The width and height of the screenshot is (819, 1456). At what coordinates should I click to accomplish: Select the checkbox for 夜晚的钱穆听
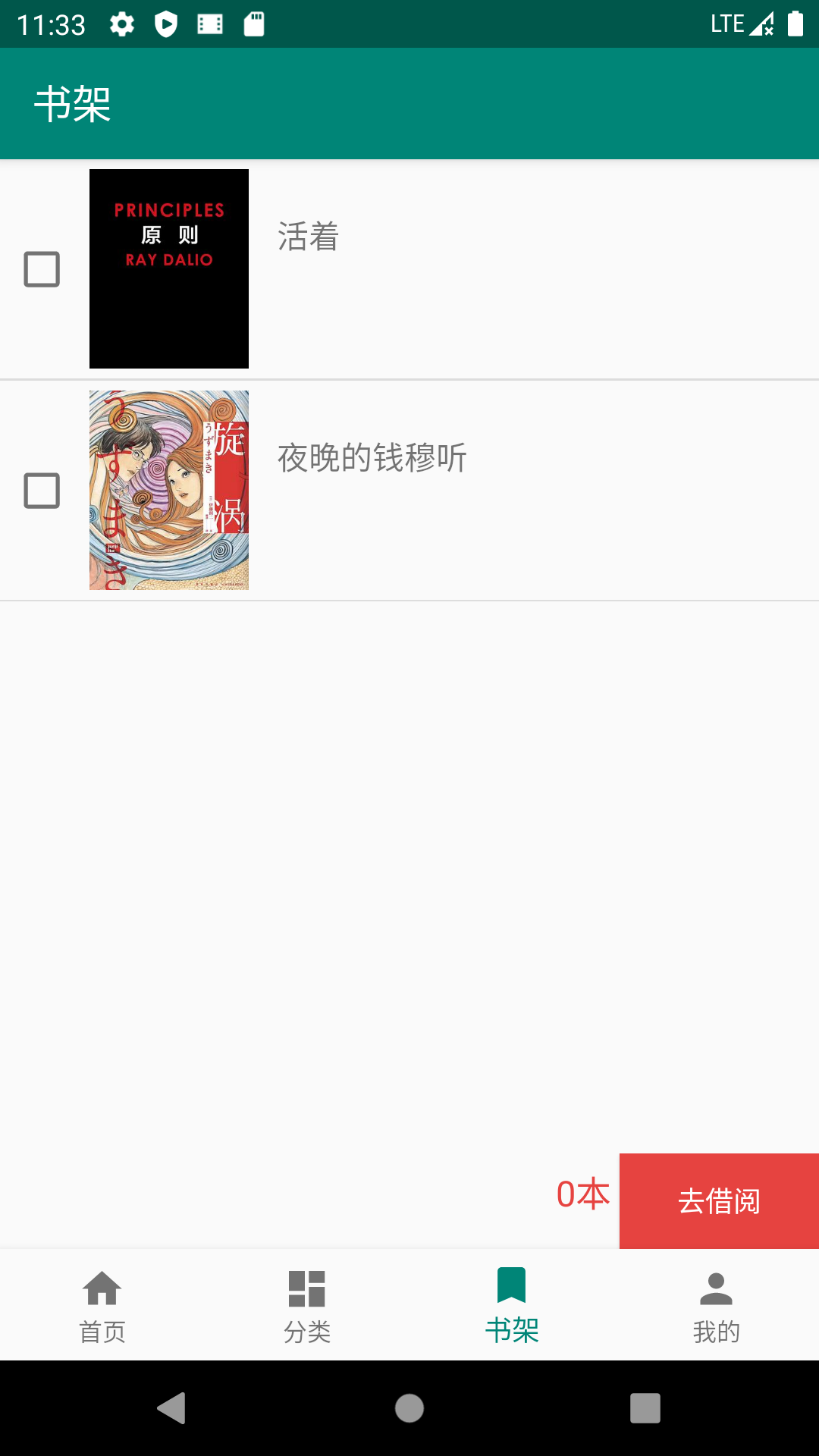pos(42,491)
